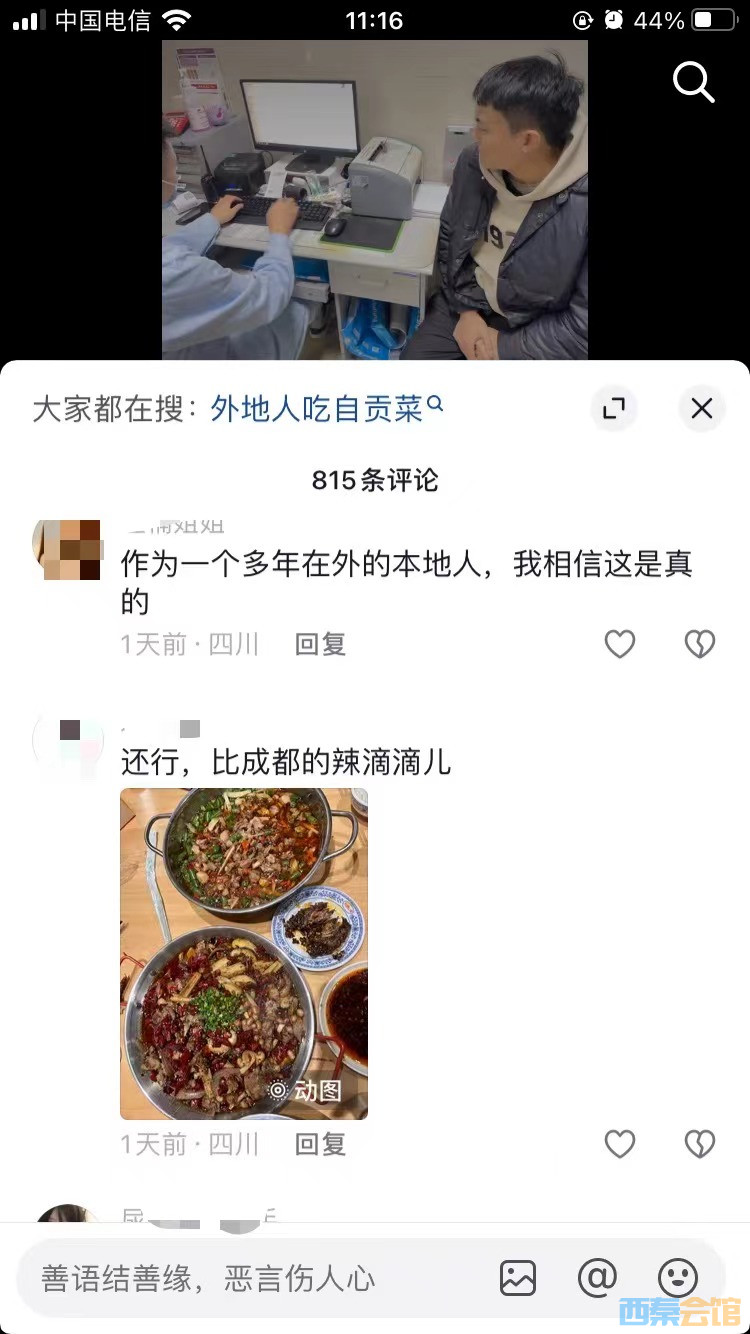Dislike the comment 作为一个多年在外的本地人
Screen dimensions: 750x1334
(699, 645)
